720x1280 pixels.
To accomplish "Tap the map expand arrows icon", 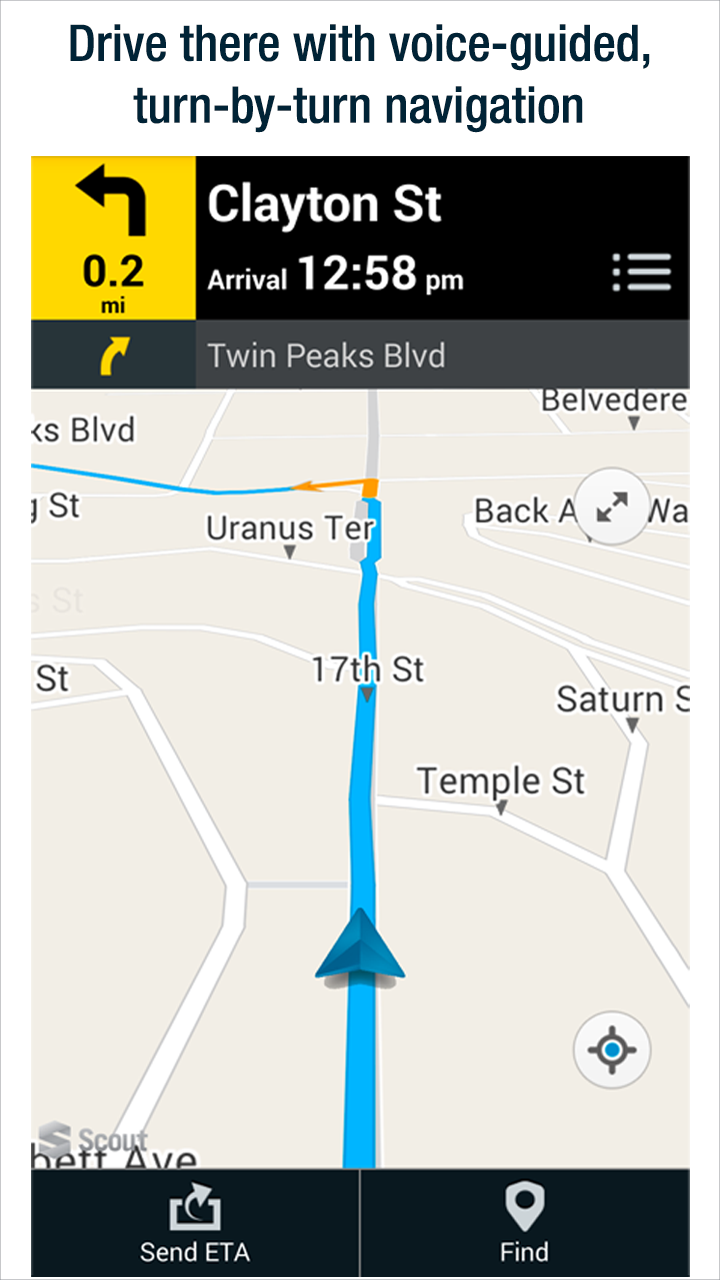I will click(x=612, y=505).
